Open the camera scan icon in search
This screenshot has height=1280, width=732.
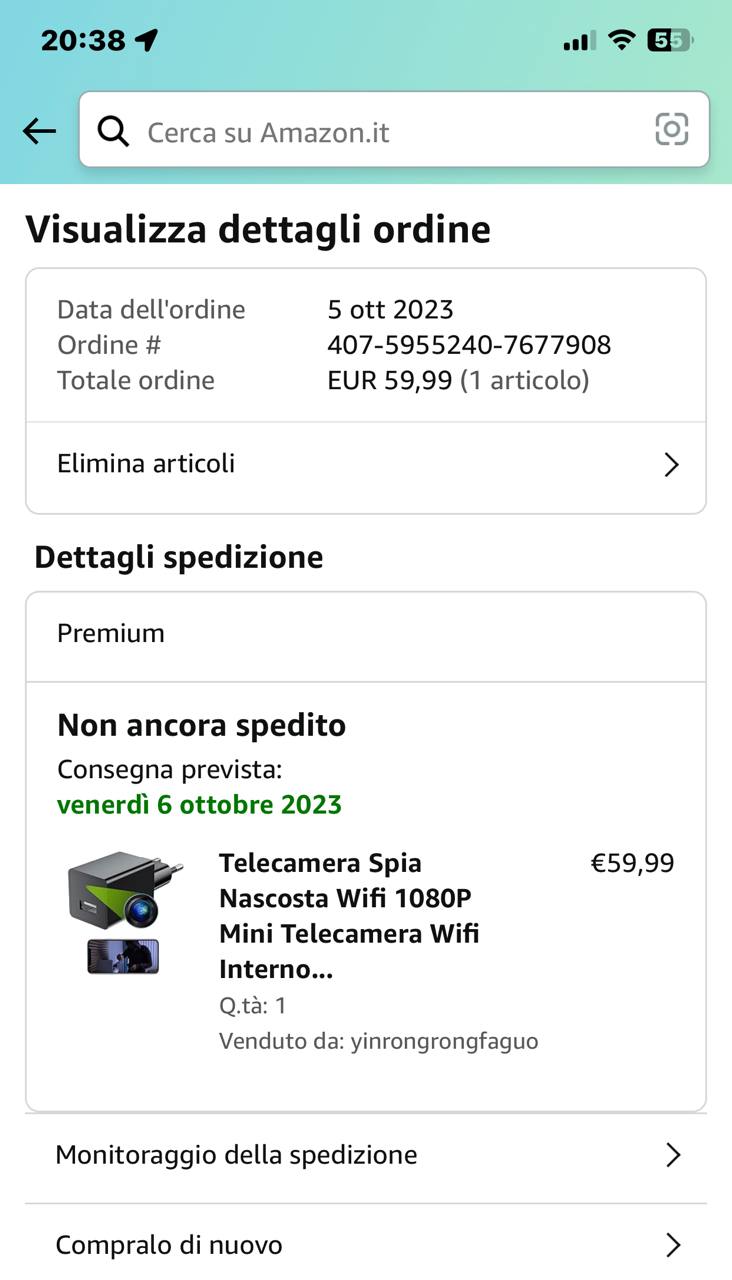point(671,130)
